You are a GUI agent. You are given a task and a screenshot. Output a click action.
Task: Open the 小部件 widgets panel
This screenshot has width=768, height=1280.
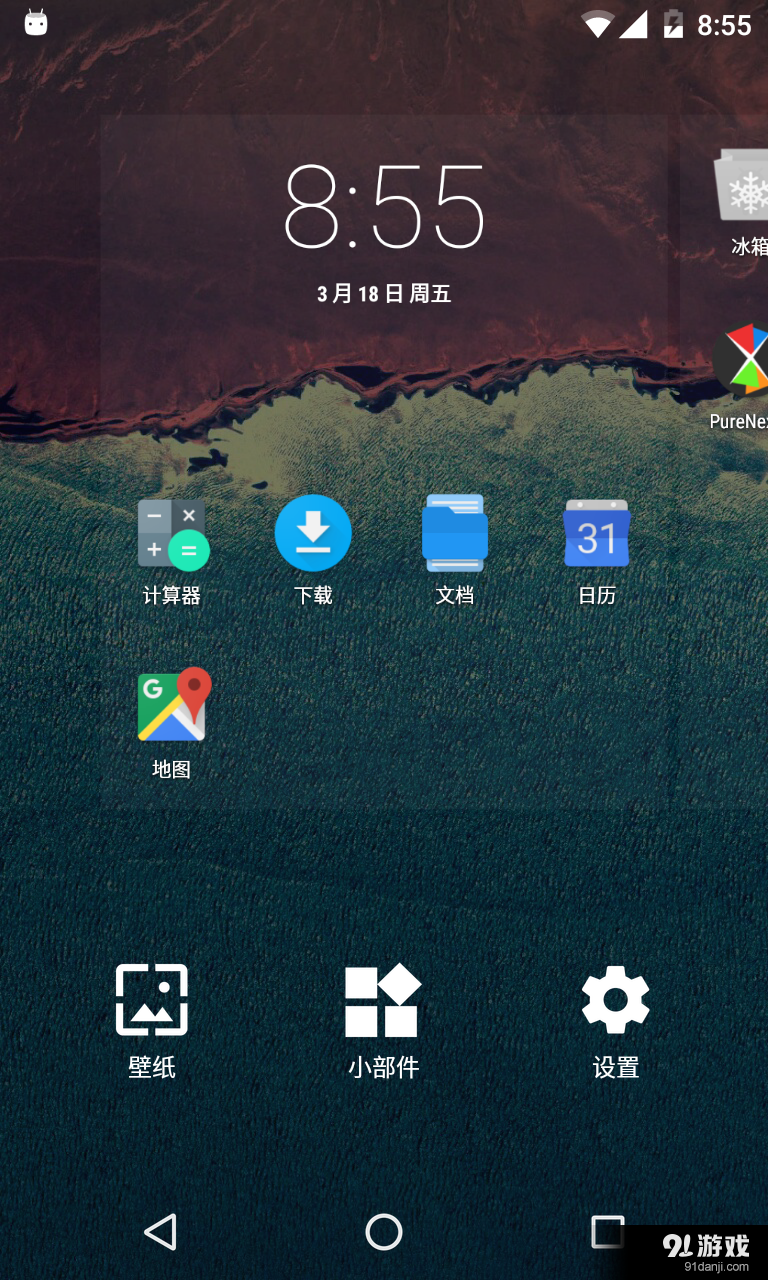pyautogui.click(x=383, y=1000)
